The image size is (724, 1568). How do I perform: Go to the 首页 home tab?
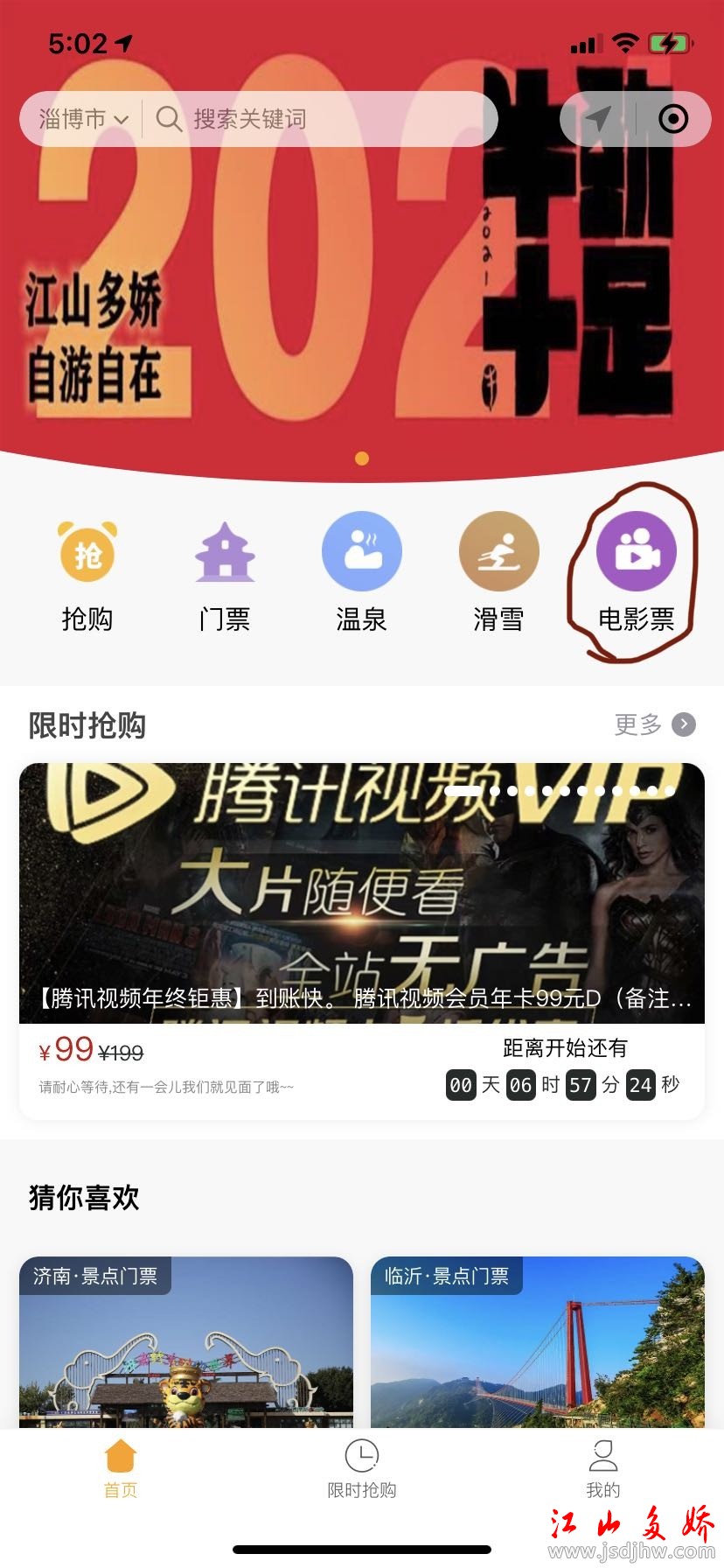tap(121, 1468)
